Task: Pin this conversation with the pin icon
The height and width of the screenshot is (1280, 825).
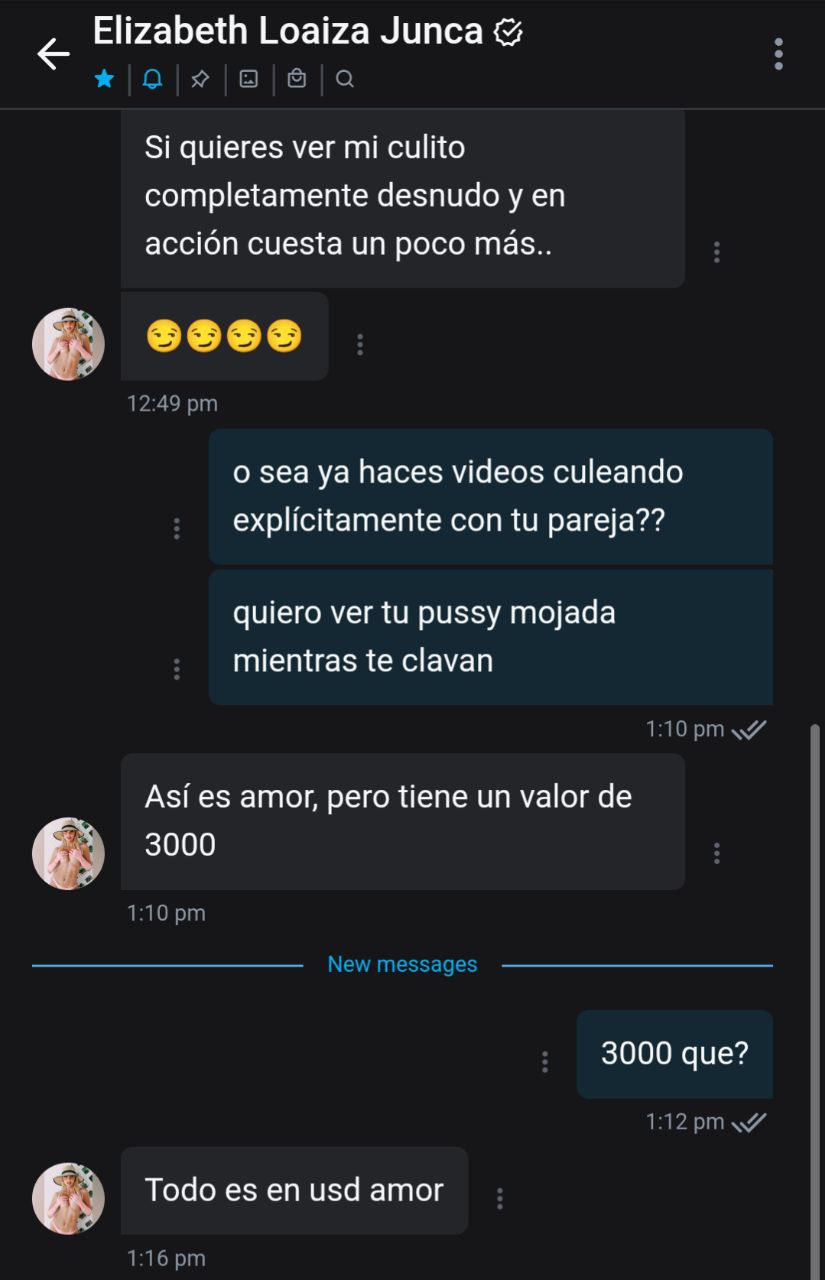Action: coord(200,80)
